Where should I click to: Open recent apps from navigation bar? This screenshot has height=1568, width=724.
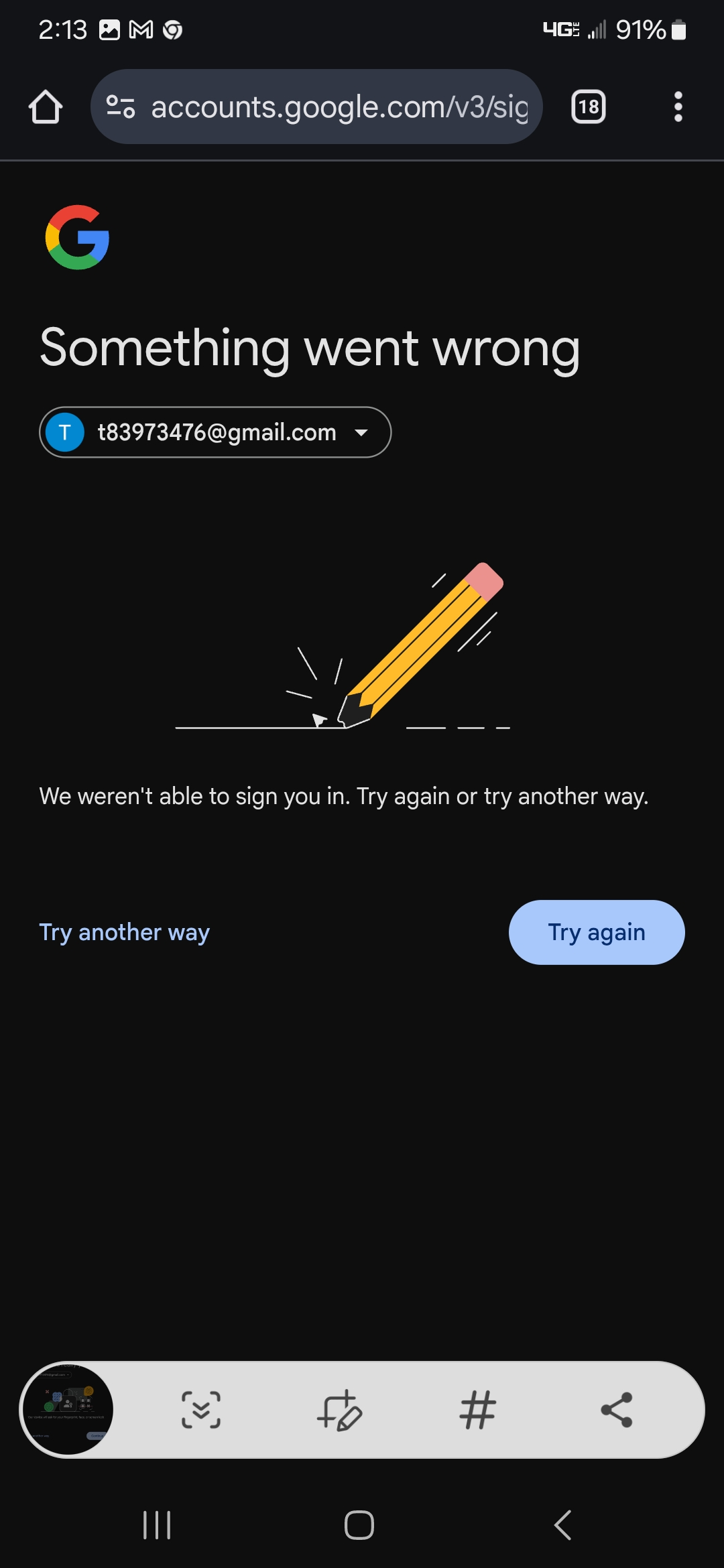(x=157, y=1525)
